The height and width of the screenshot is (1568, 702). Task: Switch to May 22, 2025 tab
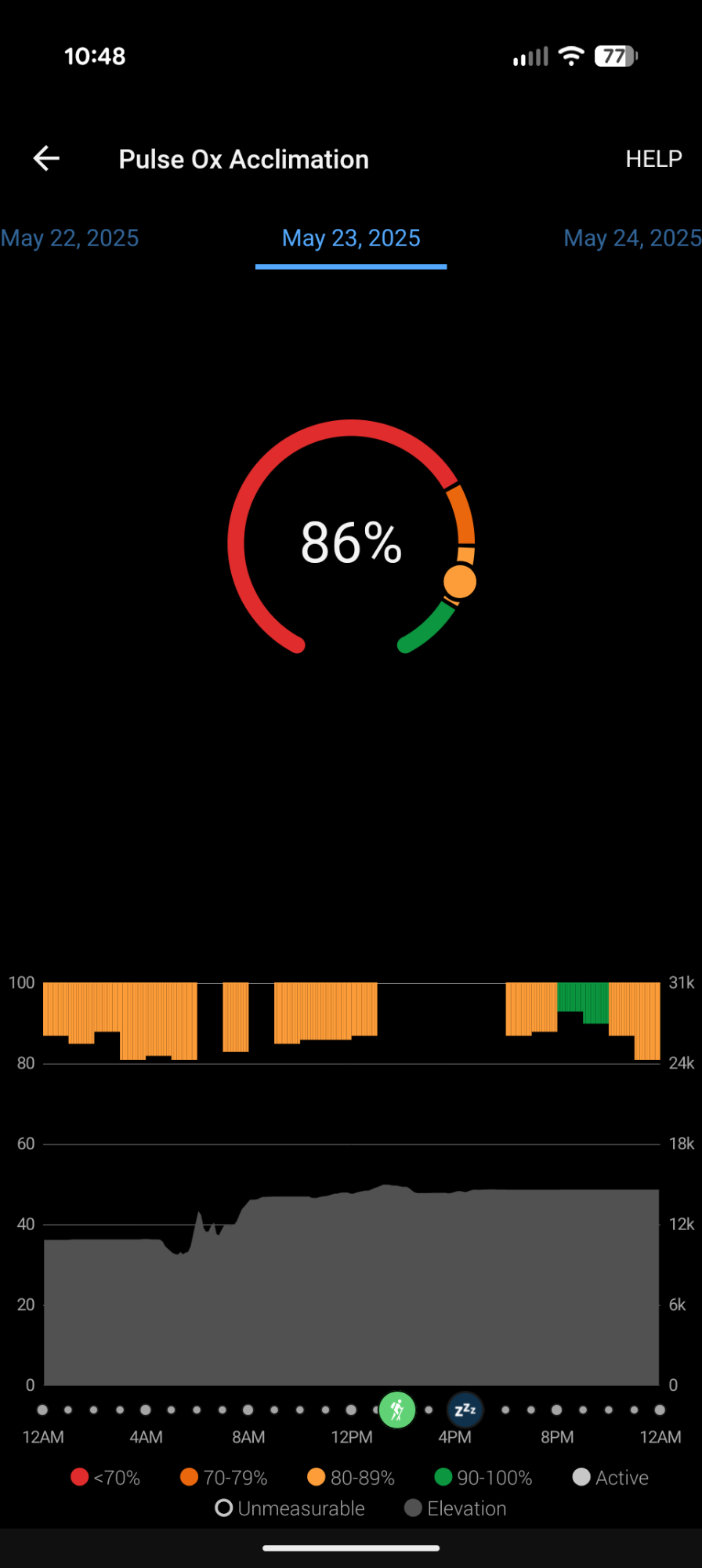(70, 238)
